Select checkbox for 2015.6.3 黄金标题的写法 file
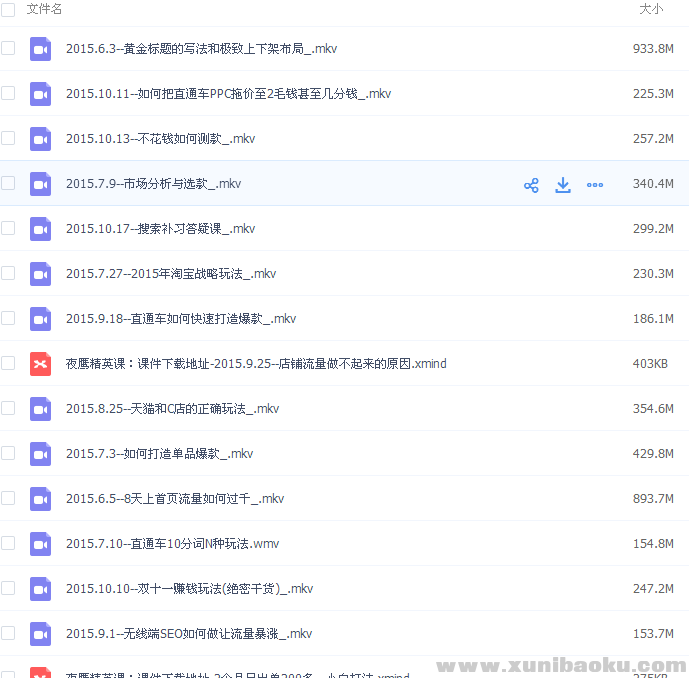 (x=8, y=48)
